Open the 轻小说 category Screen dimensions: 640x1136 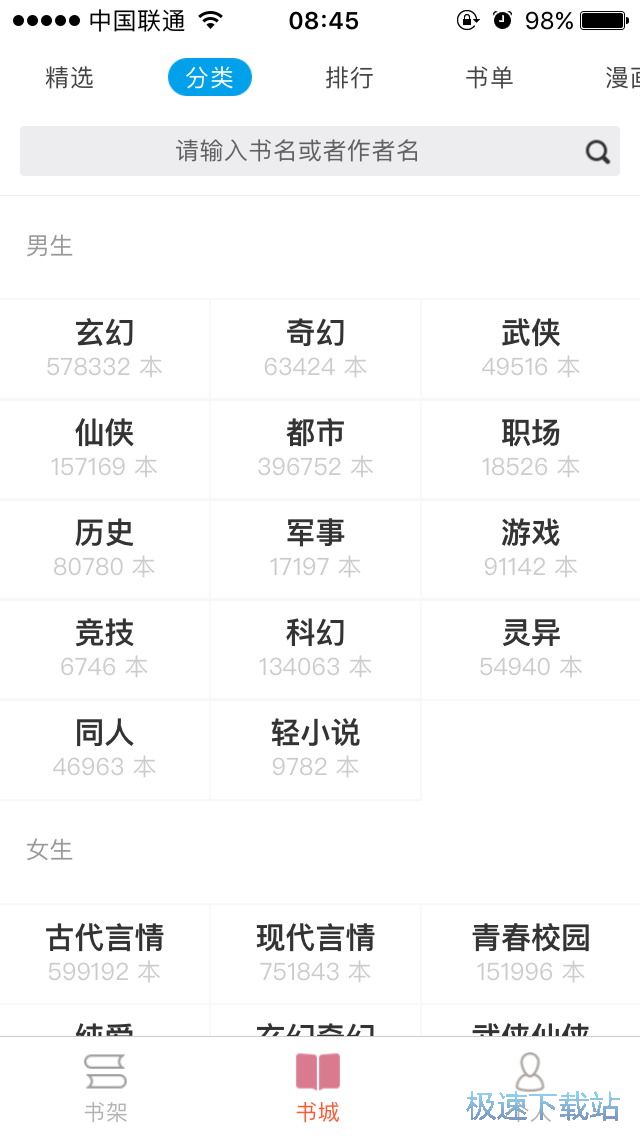pos(315,748)
